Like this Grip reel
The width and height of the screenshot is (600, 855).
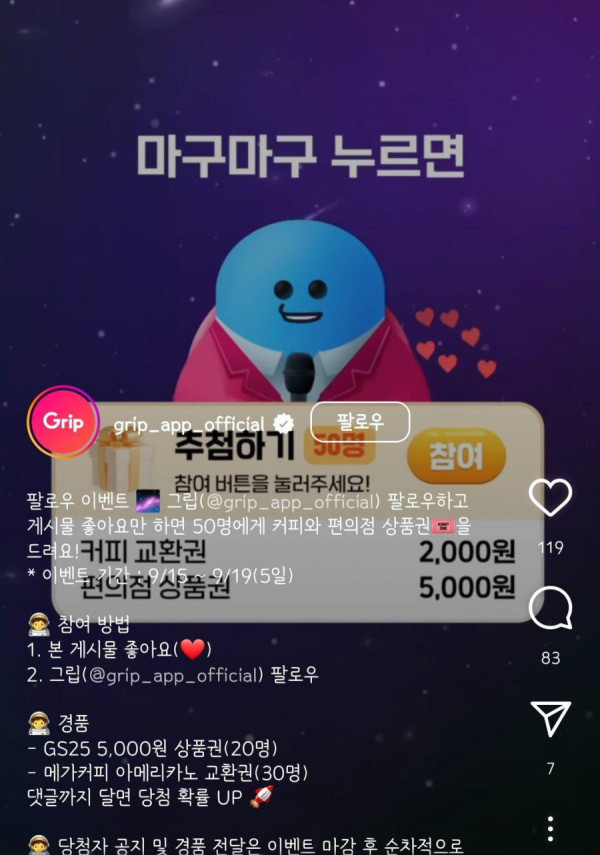(550, 498)
